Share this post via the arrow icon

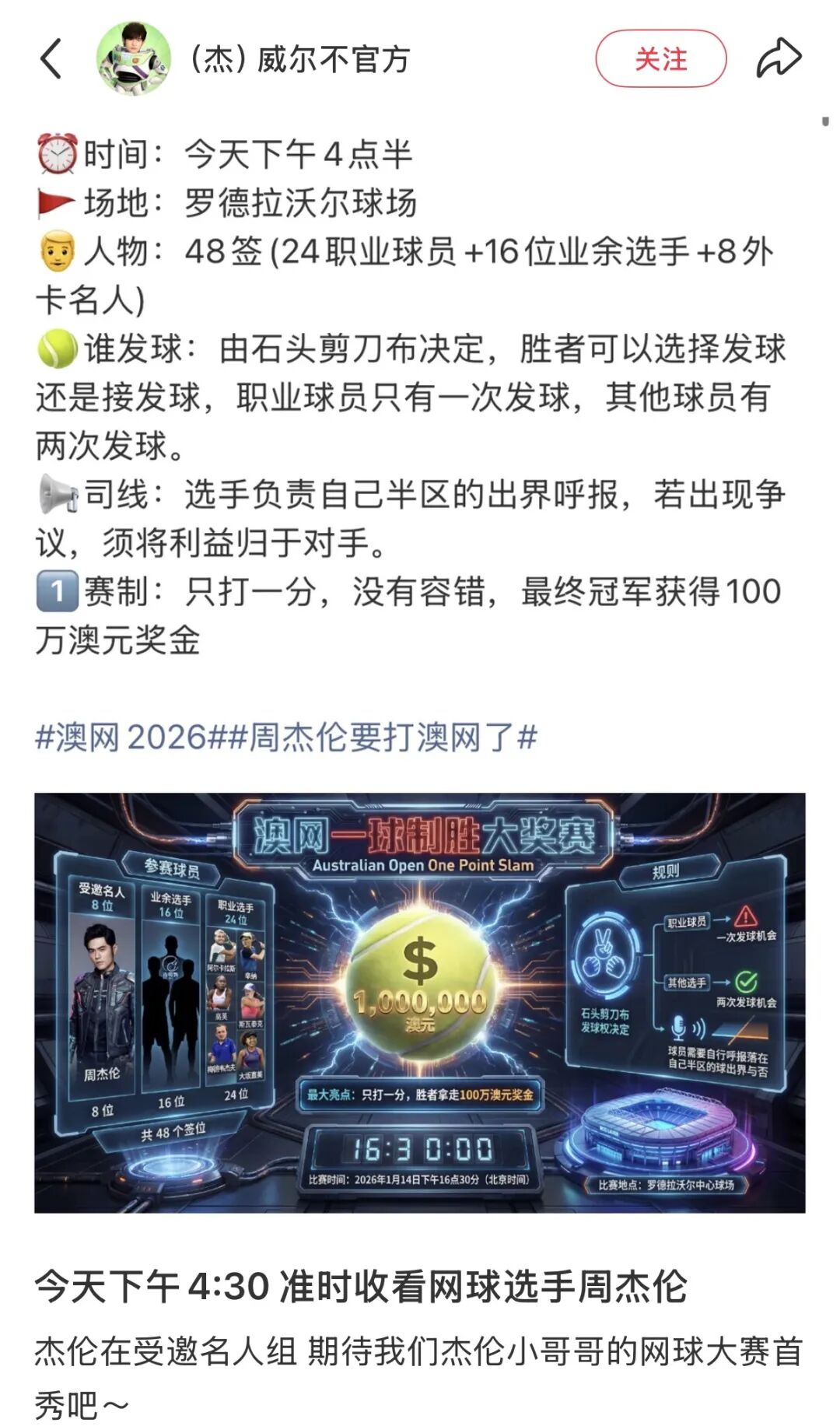coord(779,59)
